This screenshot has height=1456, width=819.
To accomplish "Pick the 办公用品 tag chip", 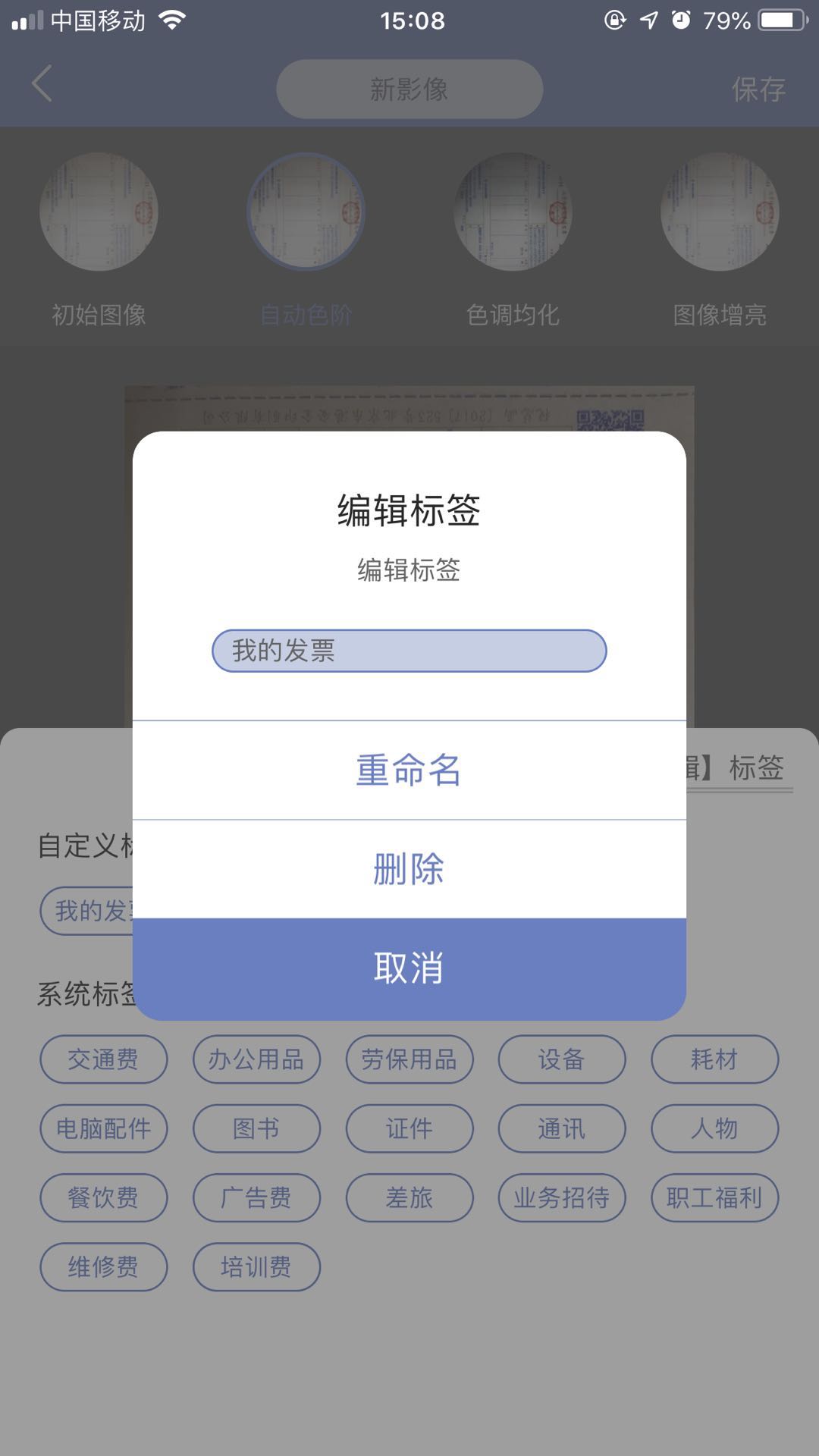I will pos(256,1059).
